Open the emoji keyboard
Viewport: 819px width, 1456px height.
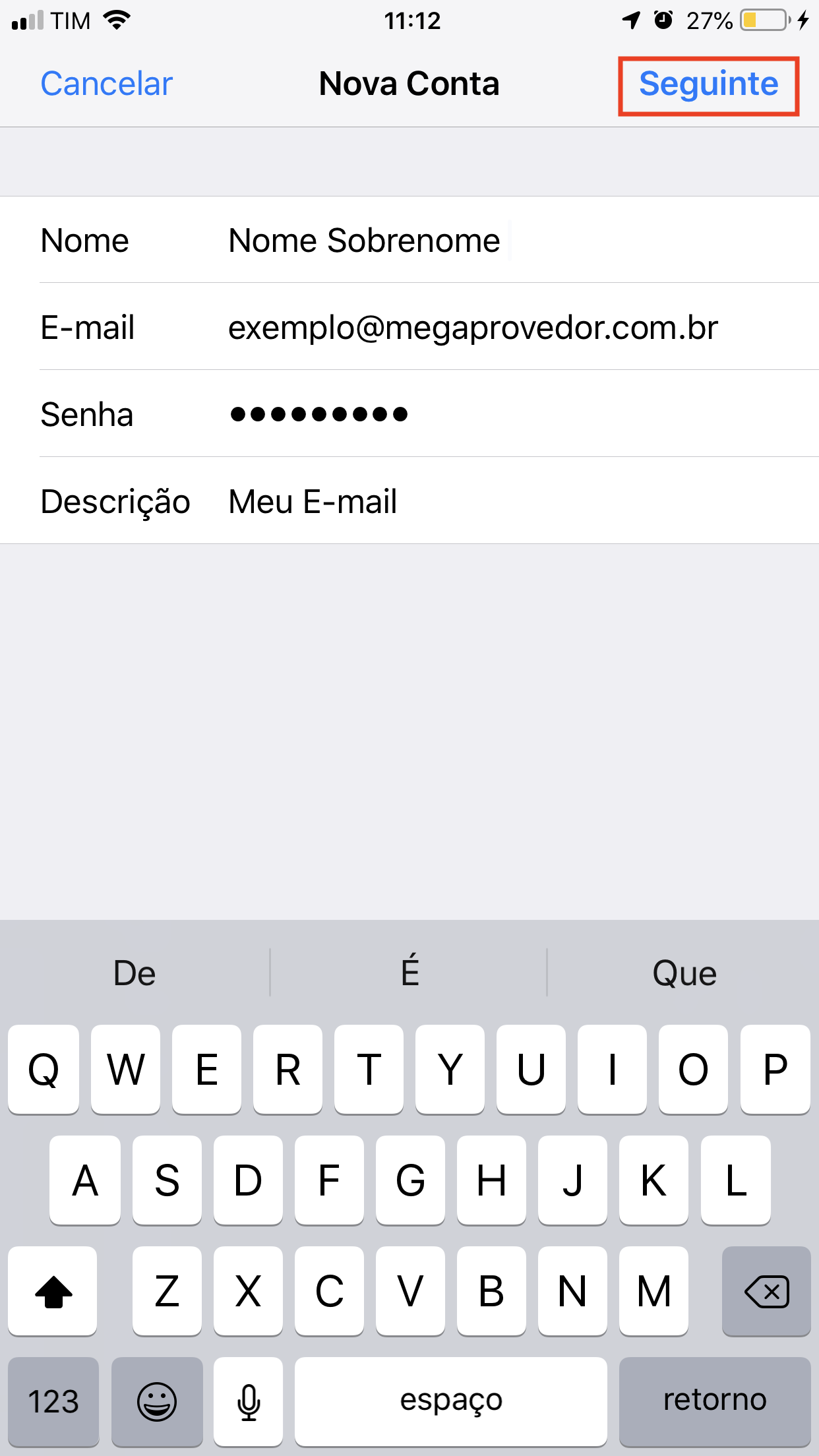pos(157,1401)
